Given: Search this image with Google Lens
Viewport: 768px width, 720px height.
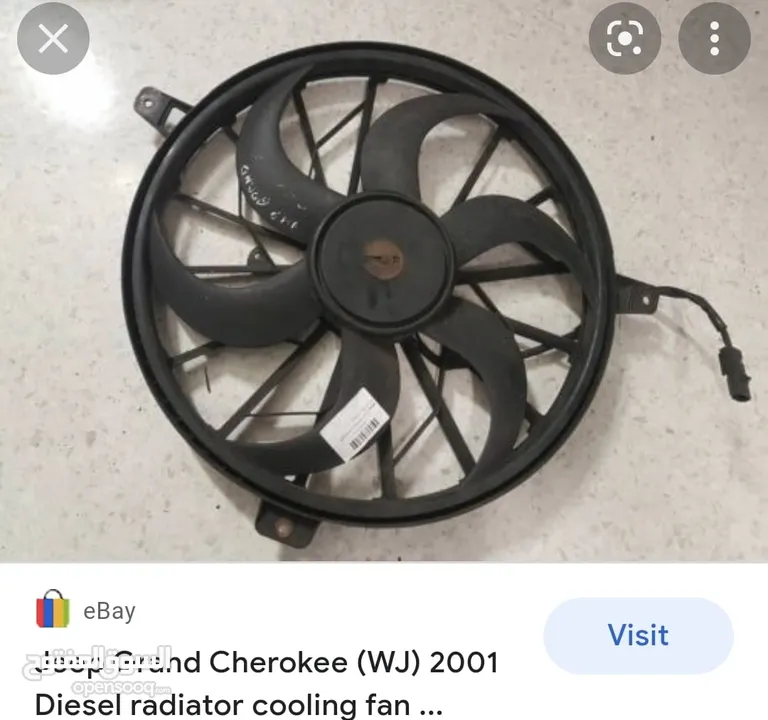Looking at the screenshot, I should click(625, 39).
